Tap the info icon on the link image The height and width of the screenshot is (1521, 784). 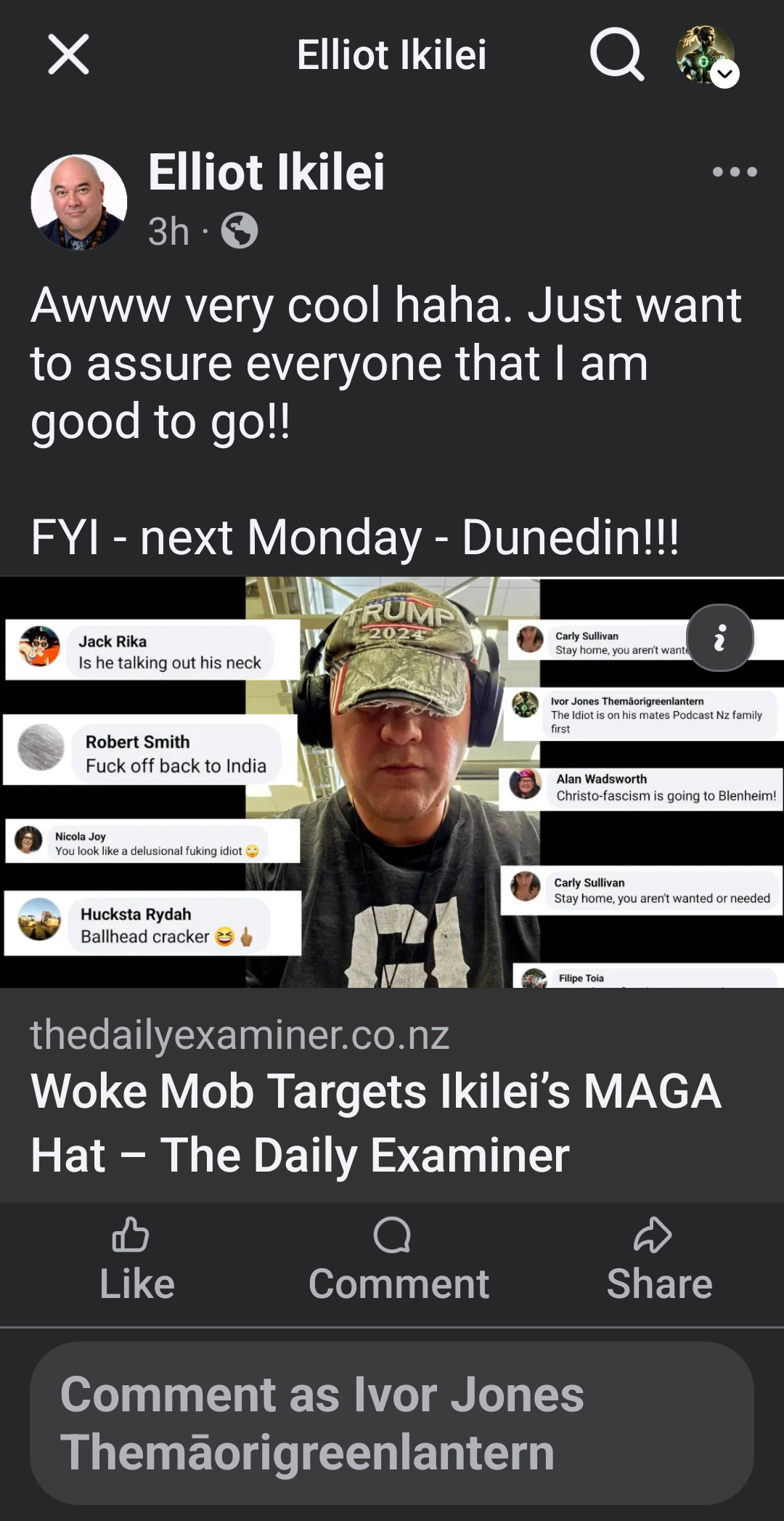pos(719,638)
